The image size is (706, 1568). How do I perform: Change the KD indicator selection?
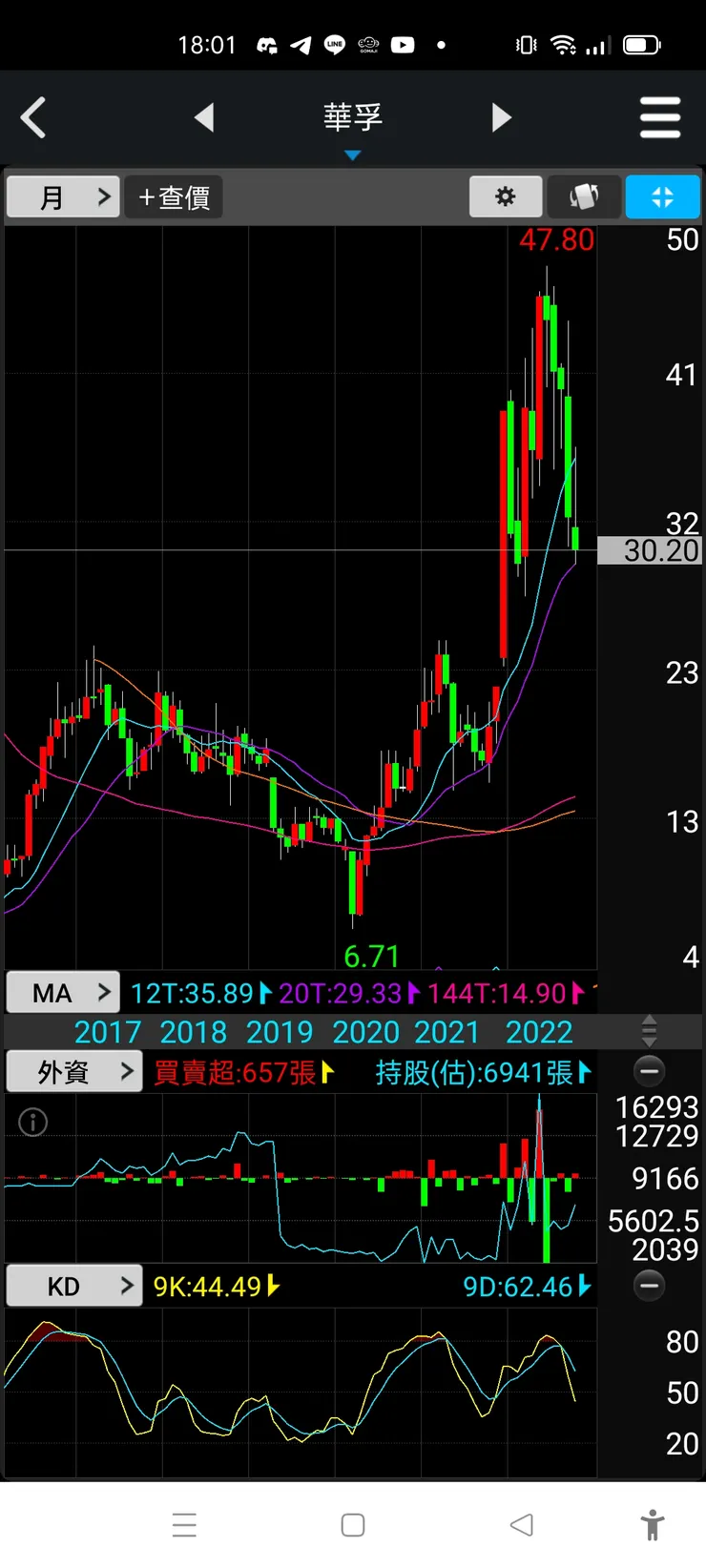coord(74,1287)
